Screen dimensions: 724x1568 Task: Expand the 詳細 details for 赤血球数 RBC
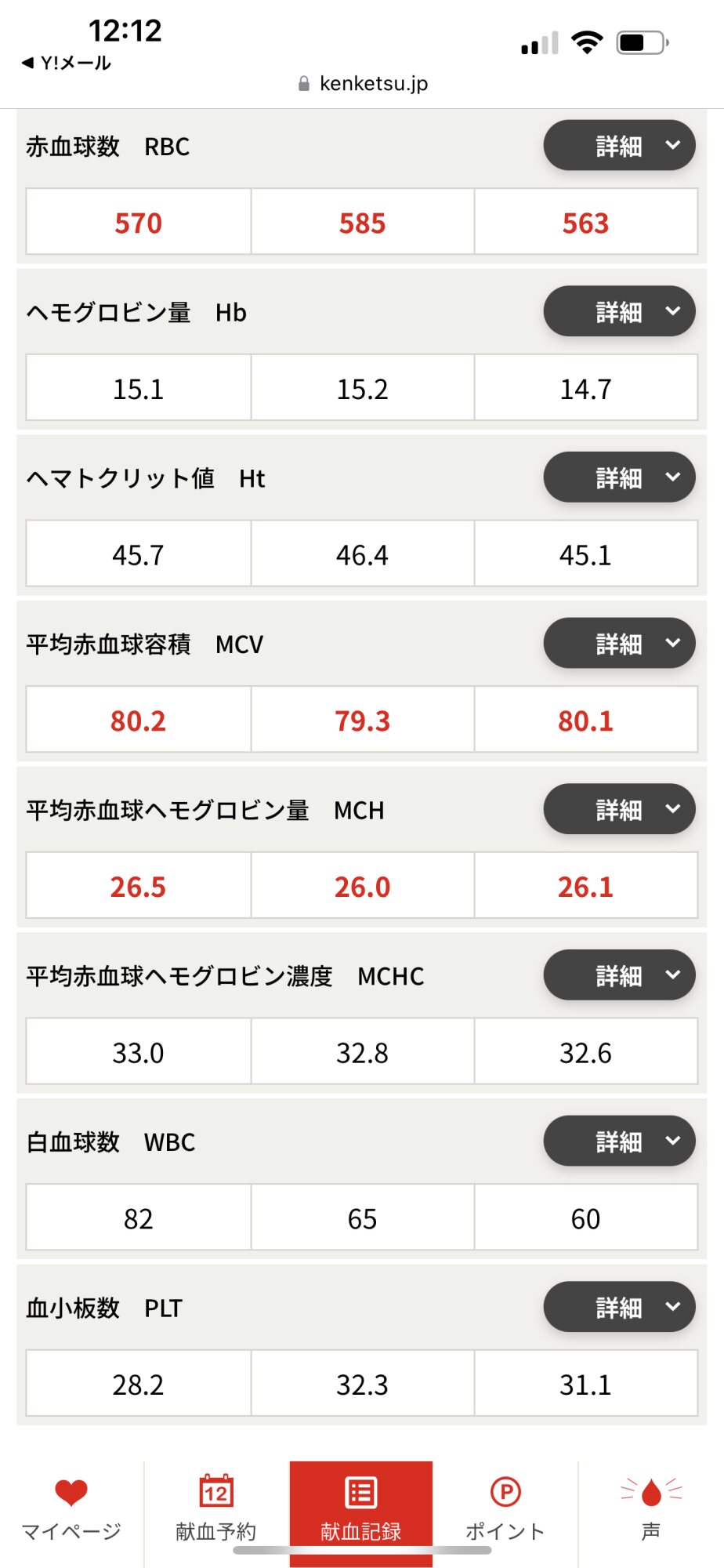[619, 146]
